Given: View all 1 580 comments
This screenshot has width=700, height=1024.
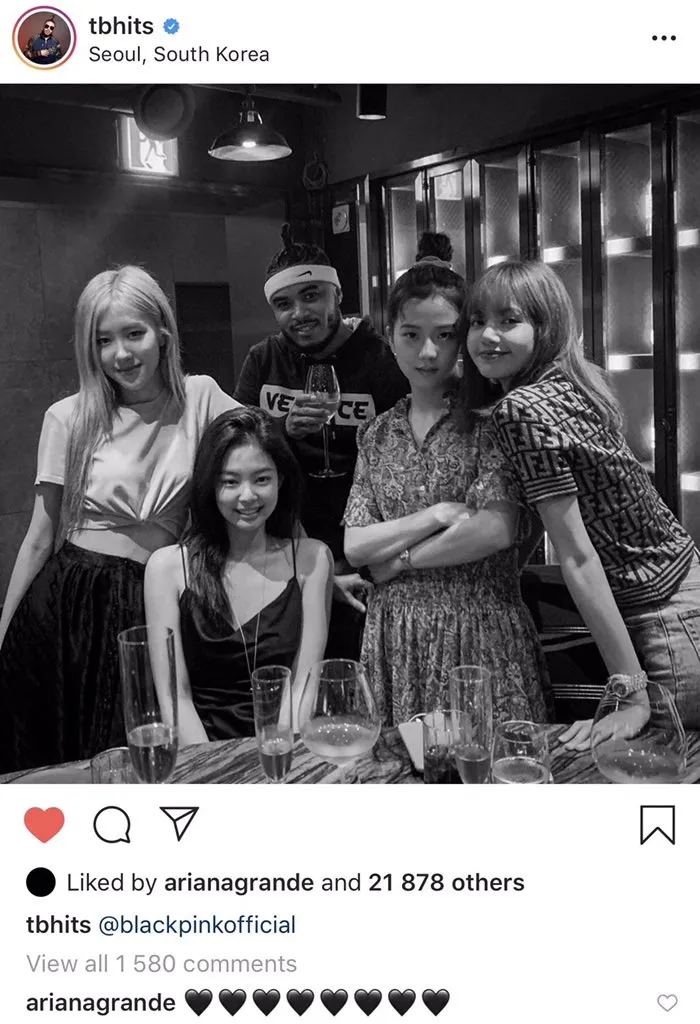Looking at the screenshot, I should [161, 964].
